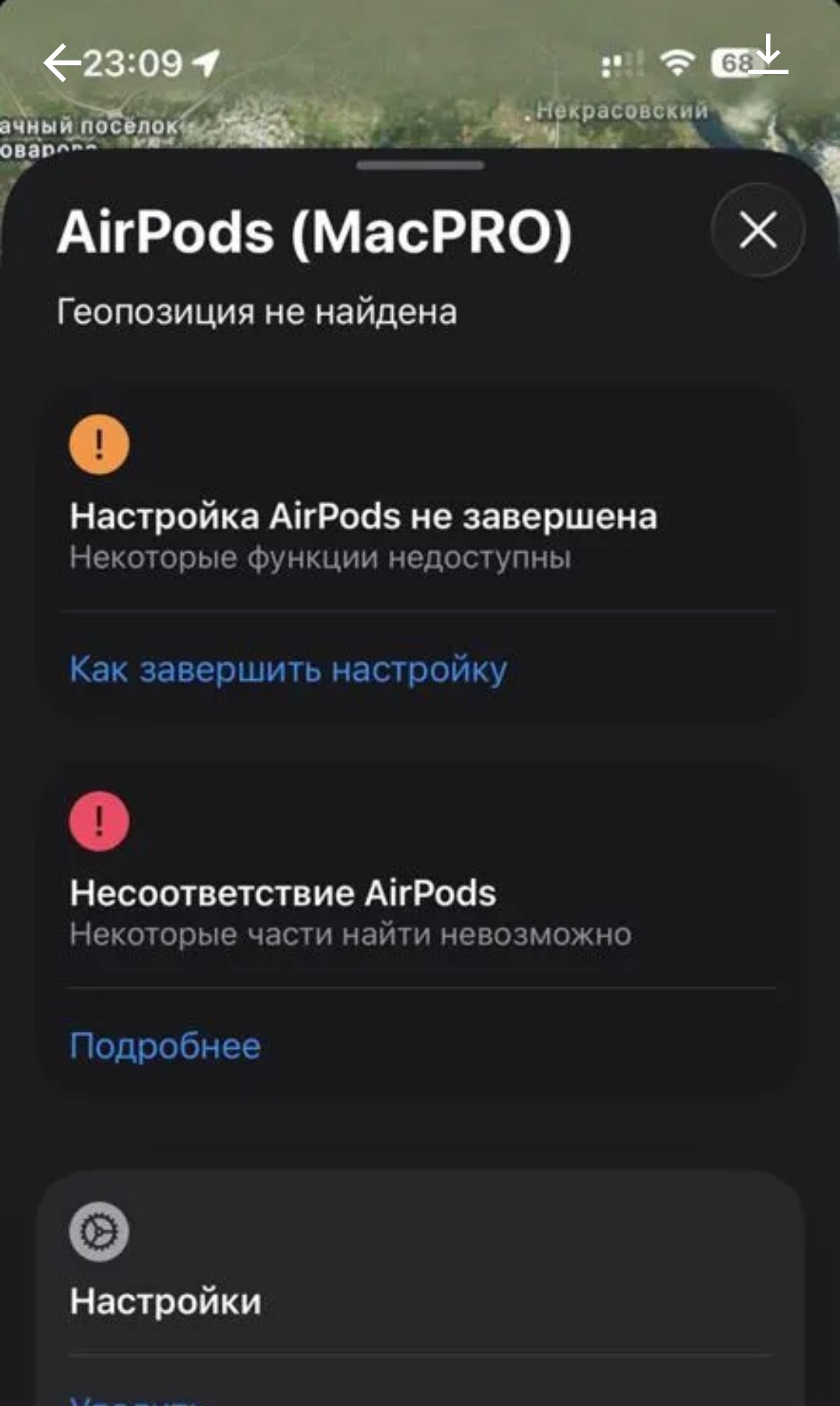
Task: Tap 'Подробнее' under Несоответствие AirPods
Action: point(165,1046)
